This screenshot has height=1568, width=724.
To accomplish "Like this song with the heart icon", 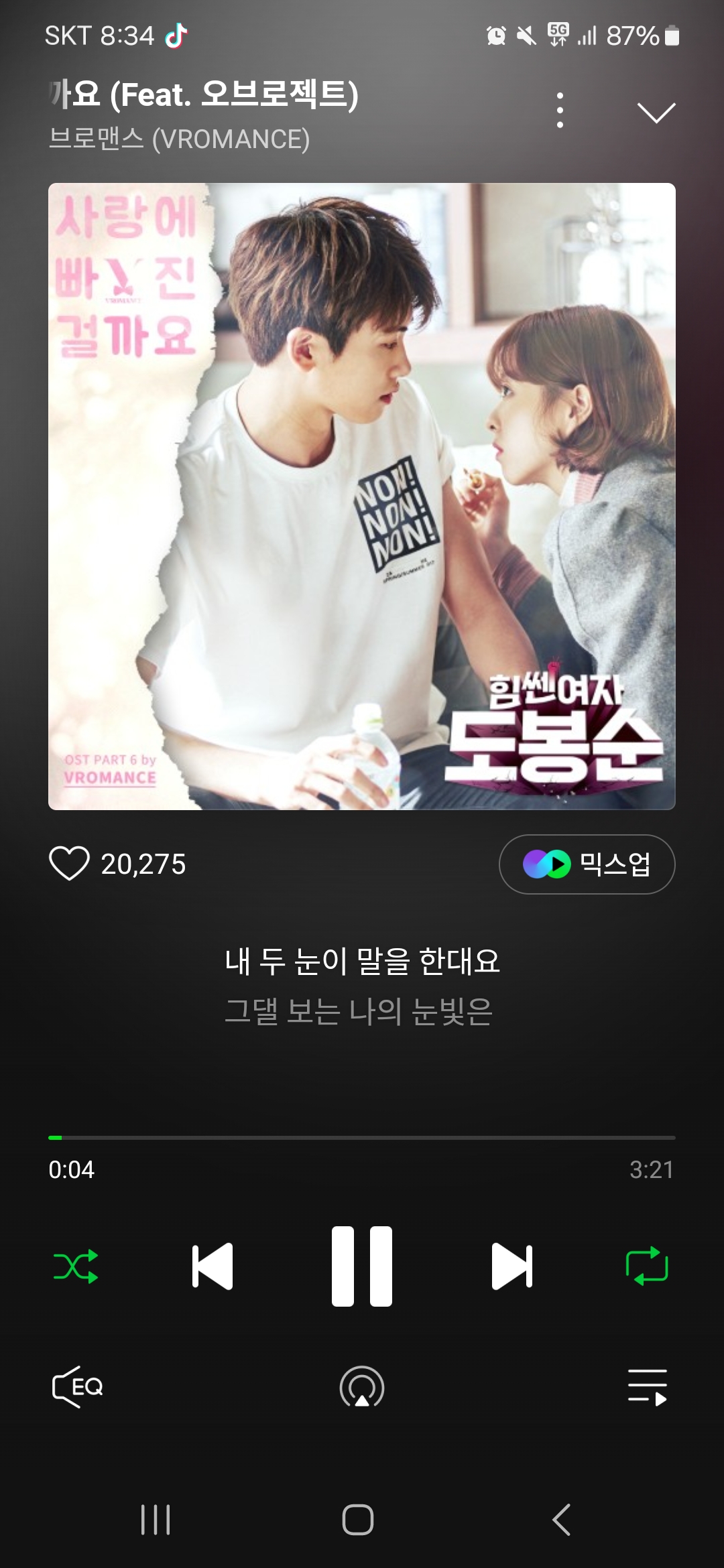I will (69, 864).
